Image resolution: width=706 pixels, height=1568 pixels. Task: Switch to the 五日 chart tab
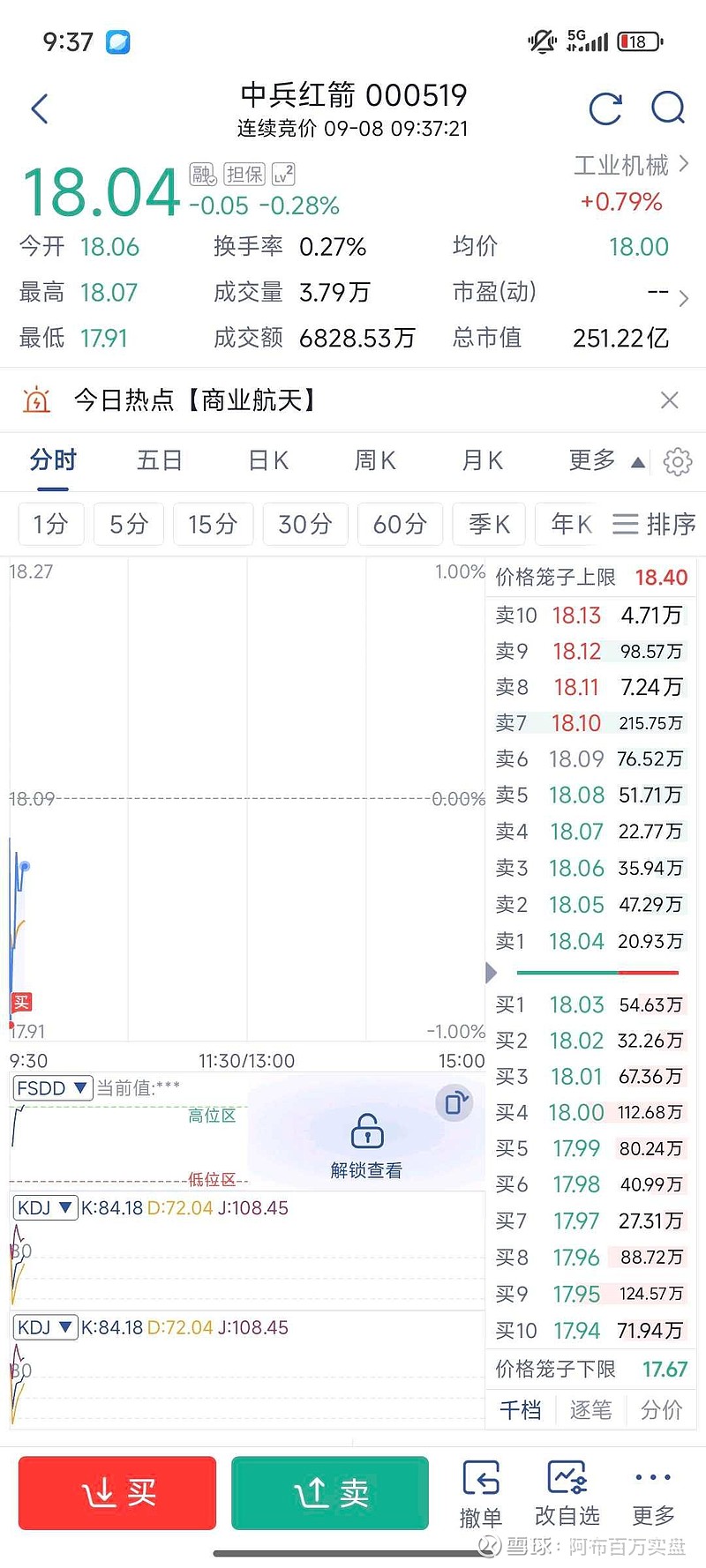point(159,460)
